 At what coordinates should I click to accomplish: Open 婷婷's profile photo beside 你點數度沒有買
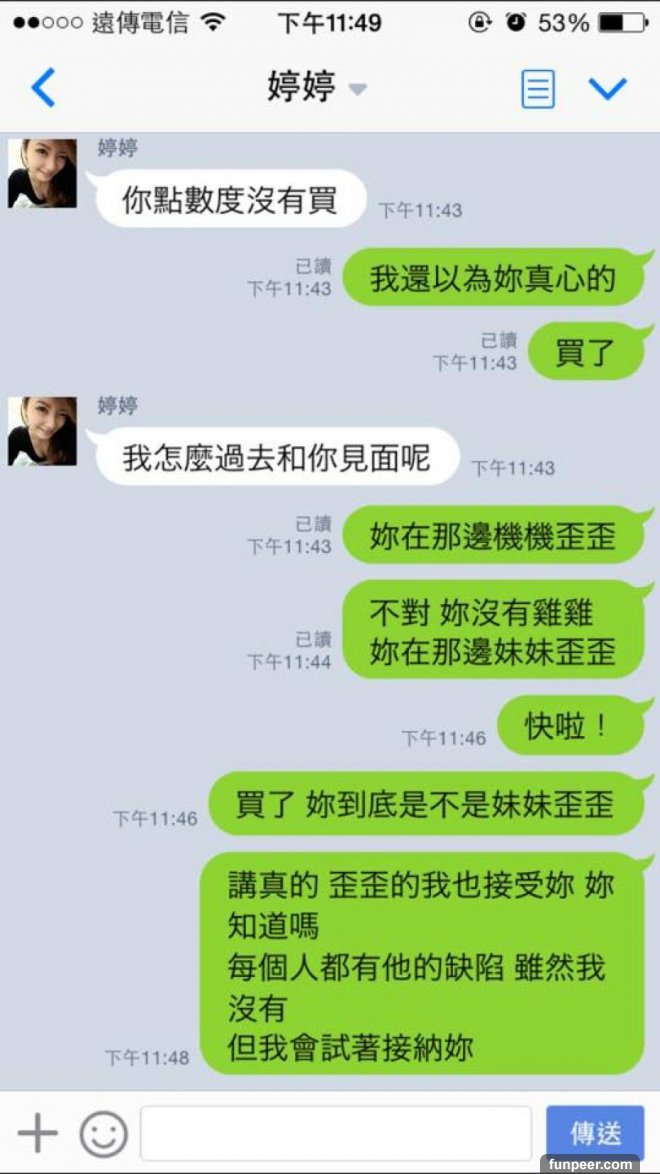42,173
